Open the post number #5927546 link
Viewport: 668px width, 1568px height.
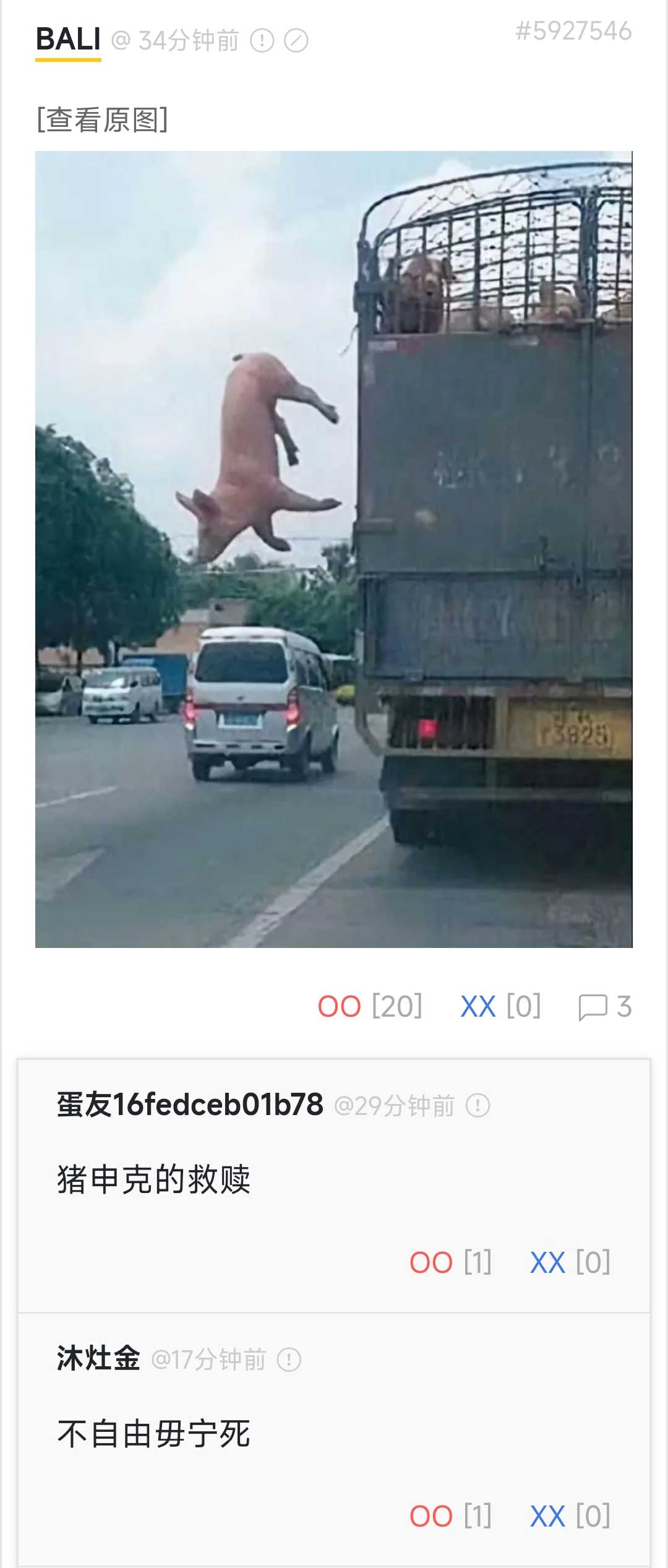point(573,31)
